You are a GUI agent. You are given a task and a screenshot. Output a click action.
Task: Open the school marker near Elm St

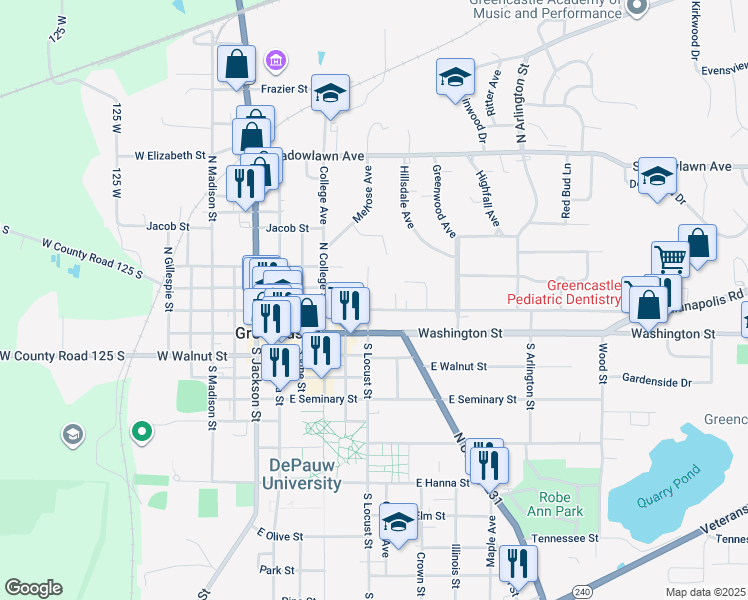pyautogui.click(x=398, y=523)
